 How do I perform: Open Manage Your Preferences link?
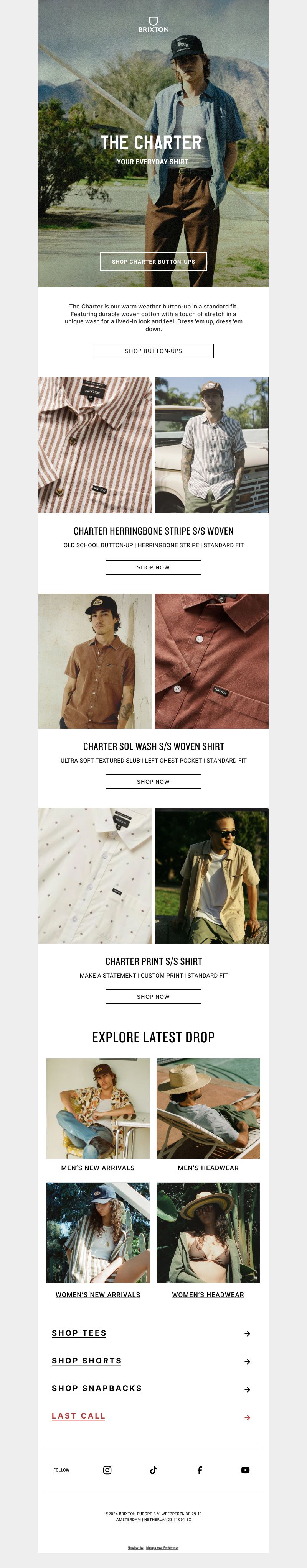click(x=163, y=1547)
